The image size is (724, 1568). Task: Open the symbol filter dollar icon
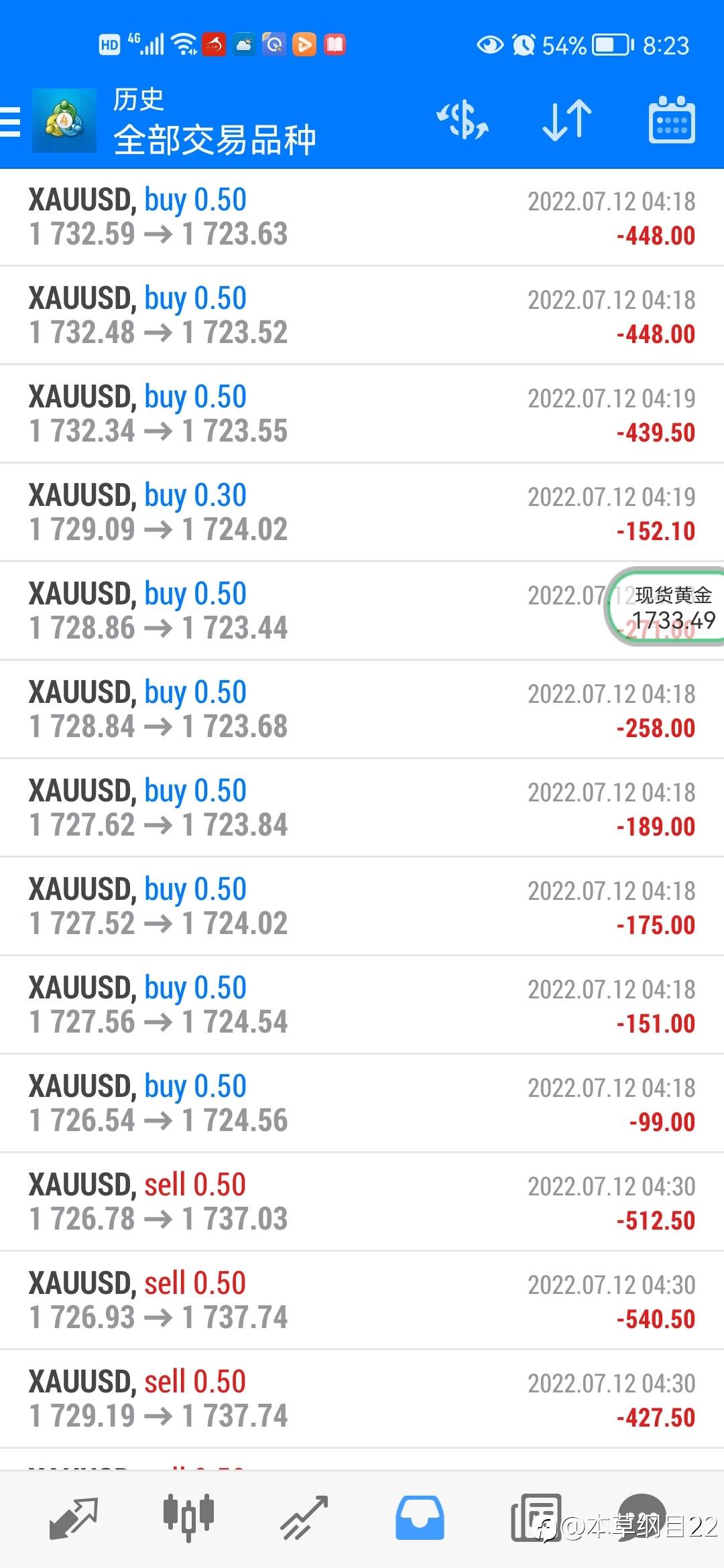click(463, 121)
